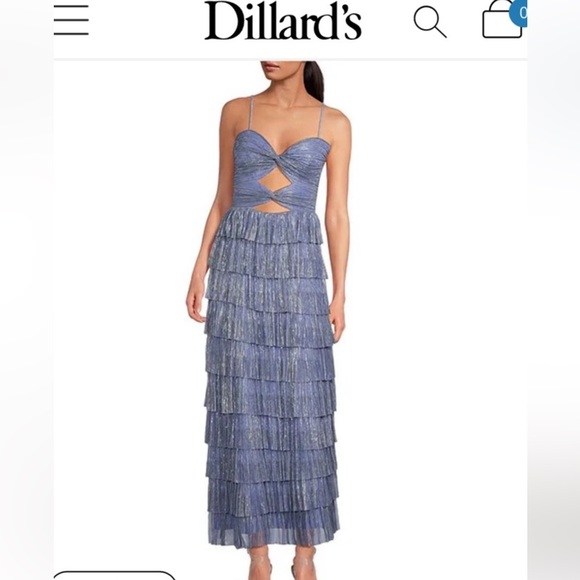Open the search magnifier
This screenshot has height=580, width=580.
click(430, 22)
